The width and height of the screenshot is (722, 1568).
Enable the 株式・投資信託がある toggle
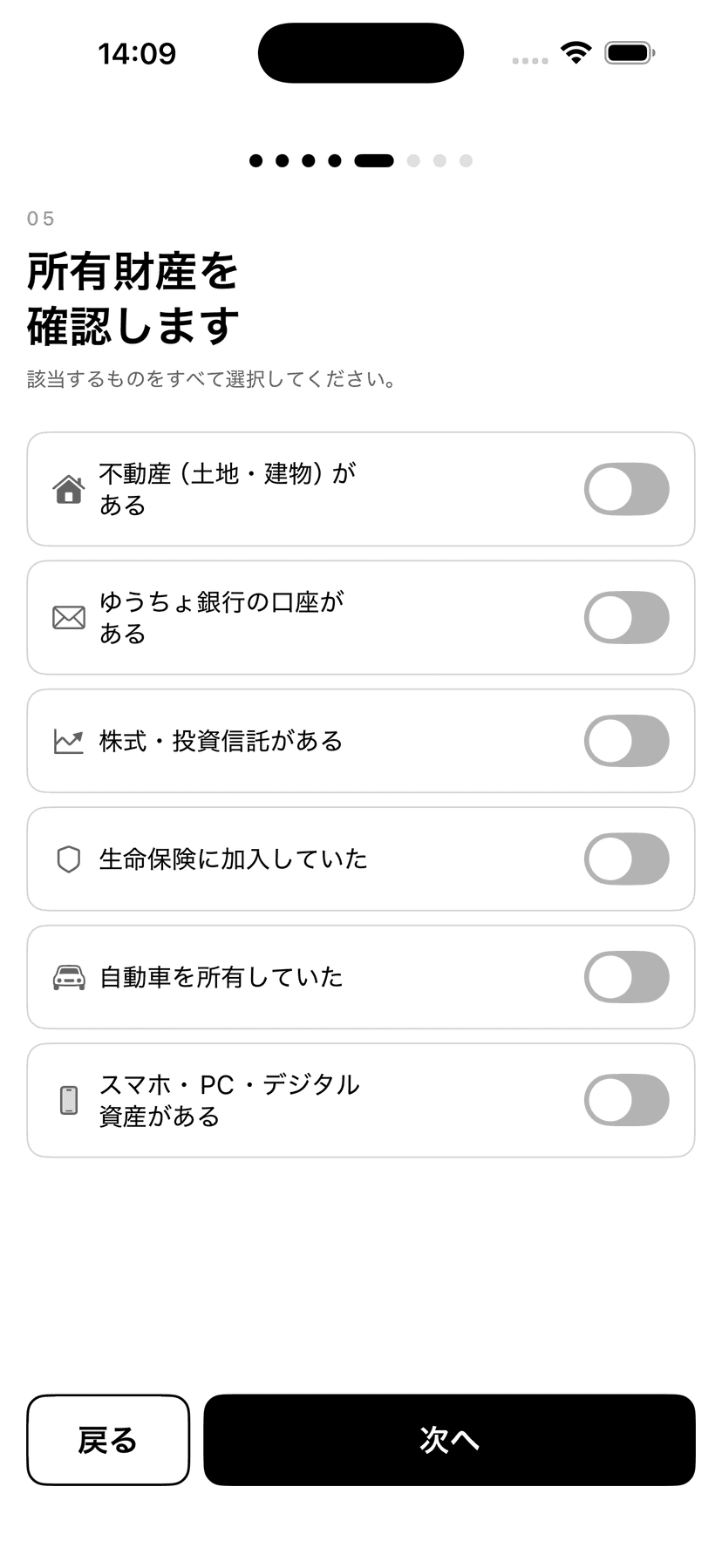pos(627,741)
